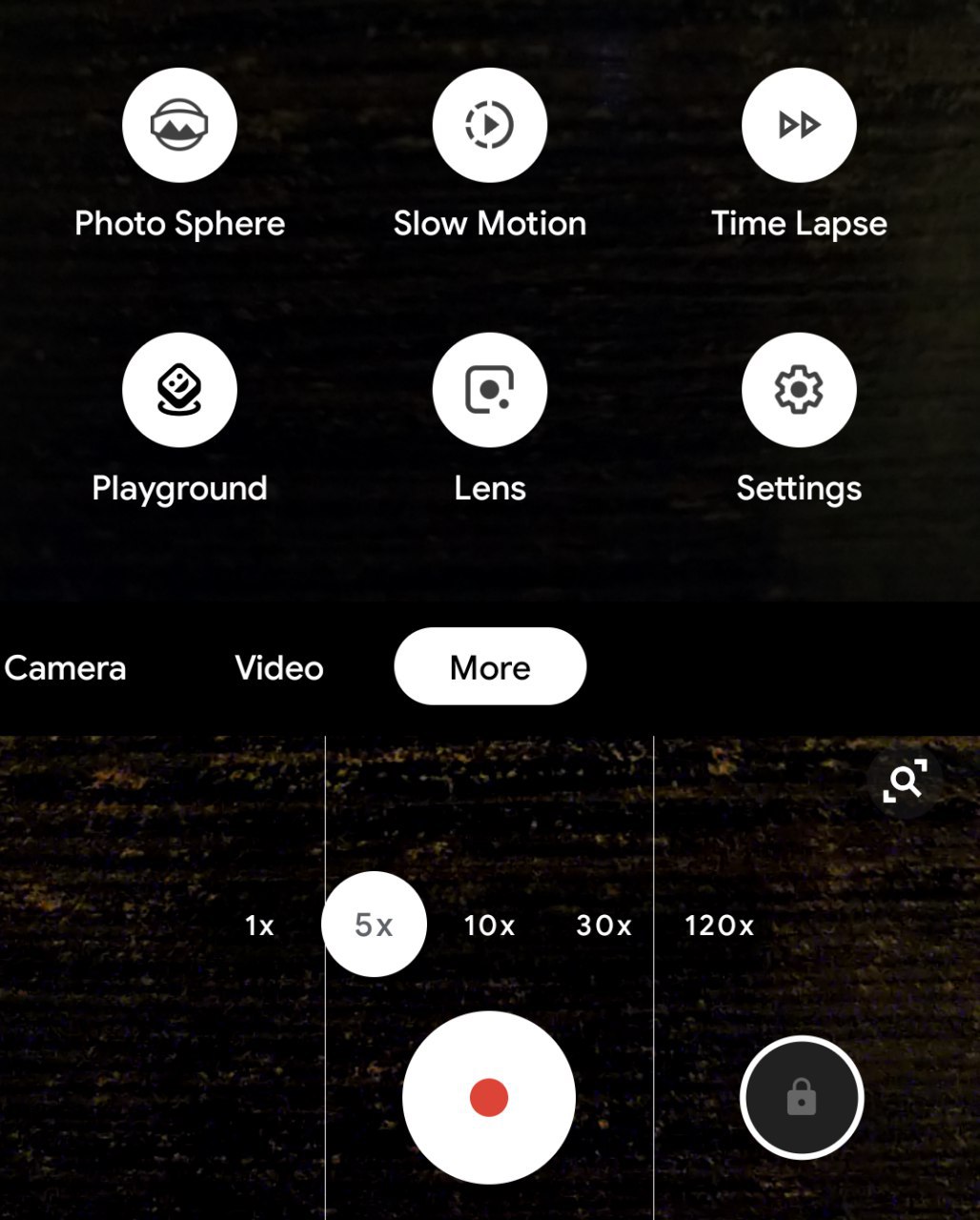Set zoom to 1x
The image size is (980, 1220).
coord(259,925)
